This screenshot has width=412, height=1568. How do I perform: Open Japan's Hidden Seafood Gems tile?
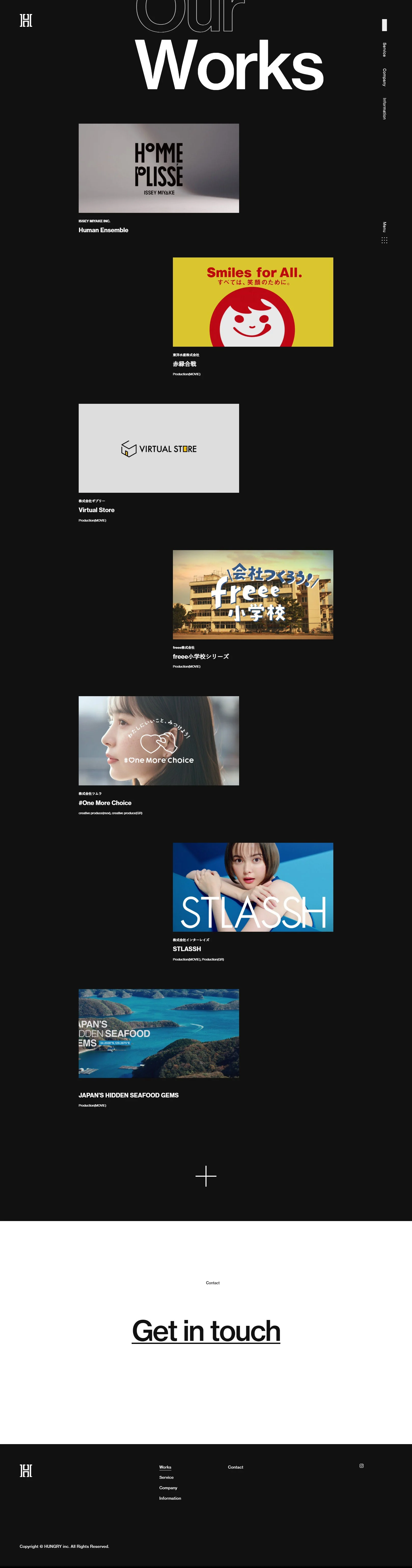pos(159,1034)
